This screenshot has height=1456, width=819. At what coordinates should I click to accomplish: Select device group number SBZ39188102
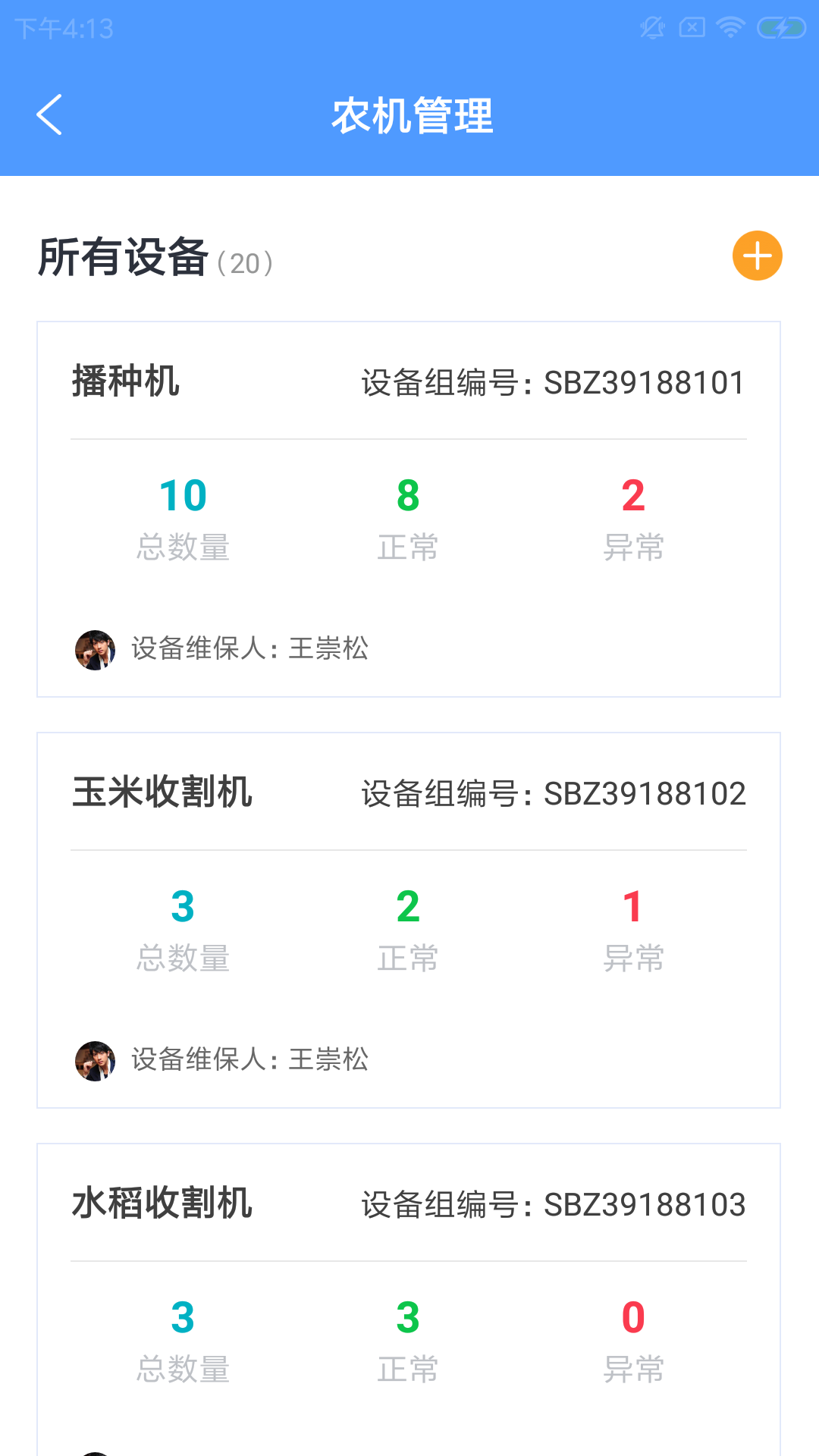644,793
